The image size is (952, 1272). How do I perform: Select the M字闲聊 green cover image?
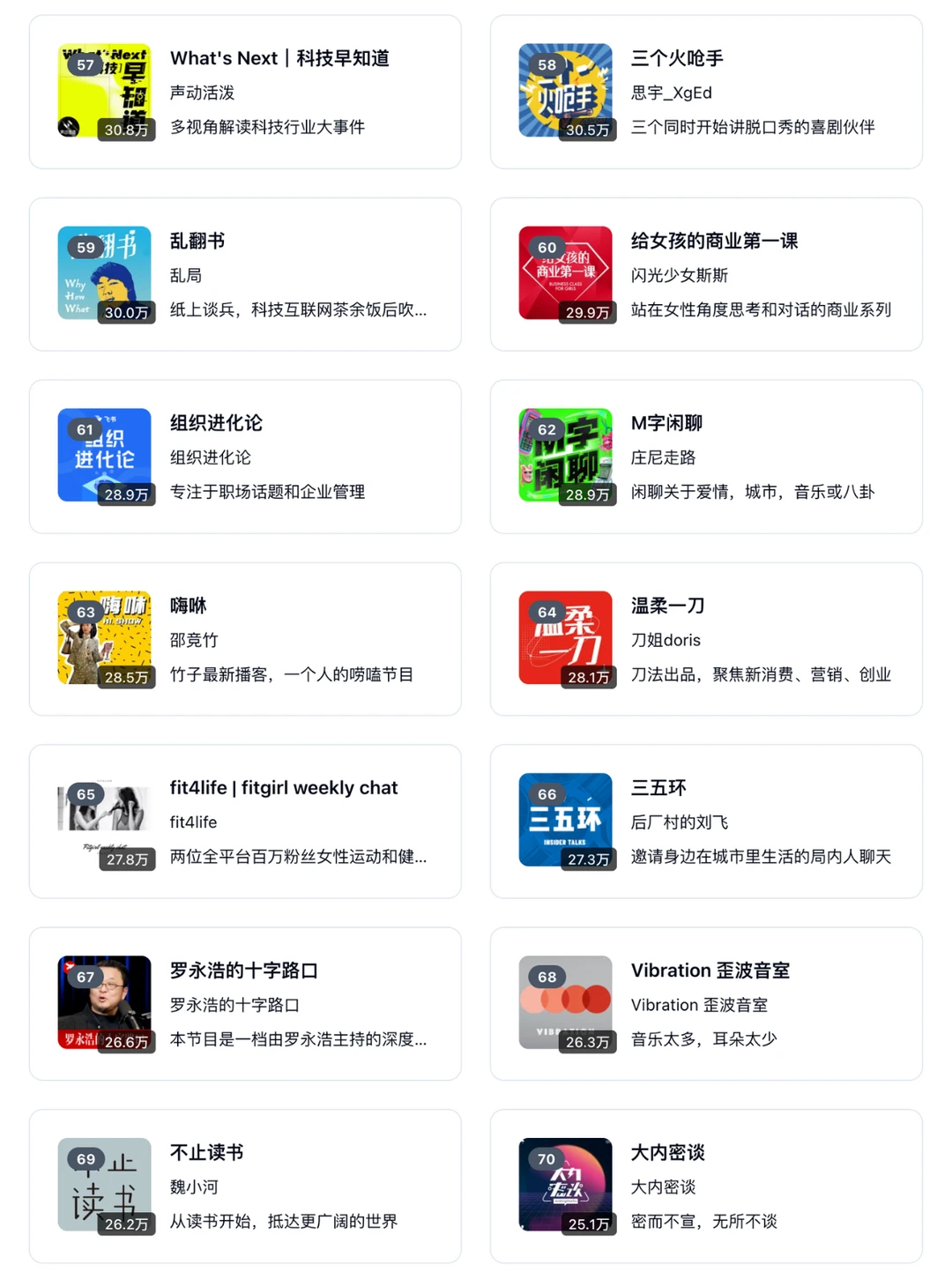click(565, 456)
